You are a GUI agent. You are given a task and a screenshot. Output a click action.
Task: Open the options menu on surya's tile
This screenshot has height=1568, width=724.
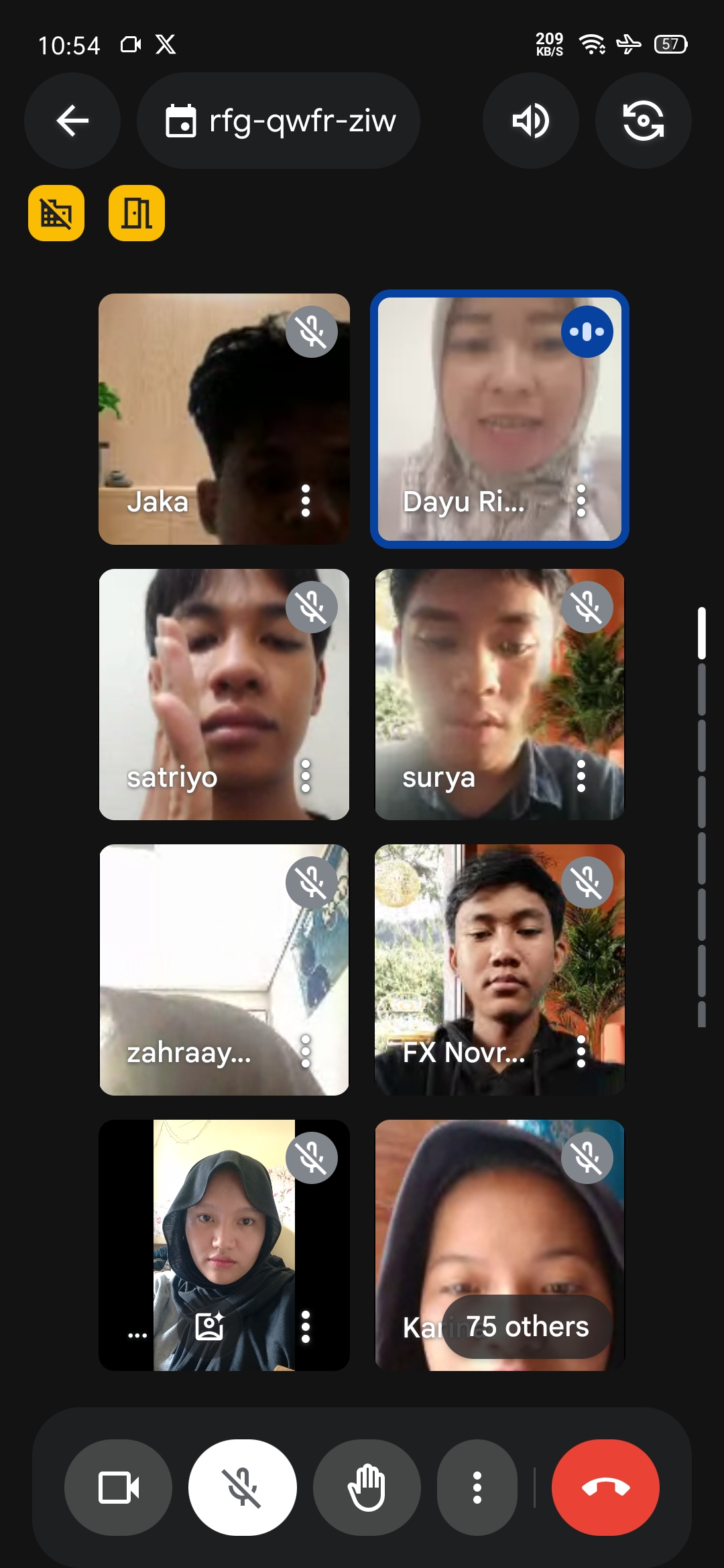pyautogui.click(x=581, y=777)
